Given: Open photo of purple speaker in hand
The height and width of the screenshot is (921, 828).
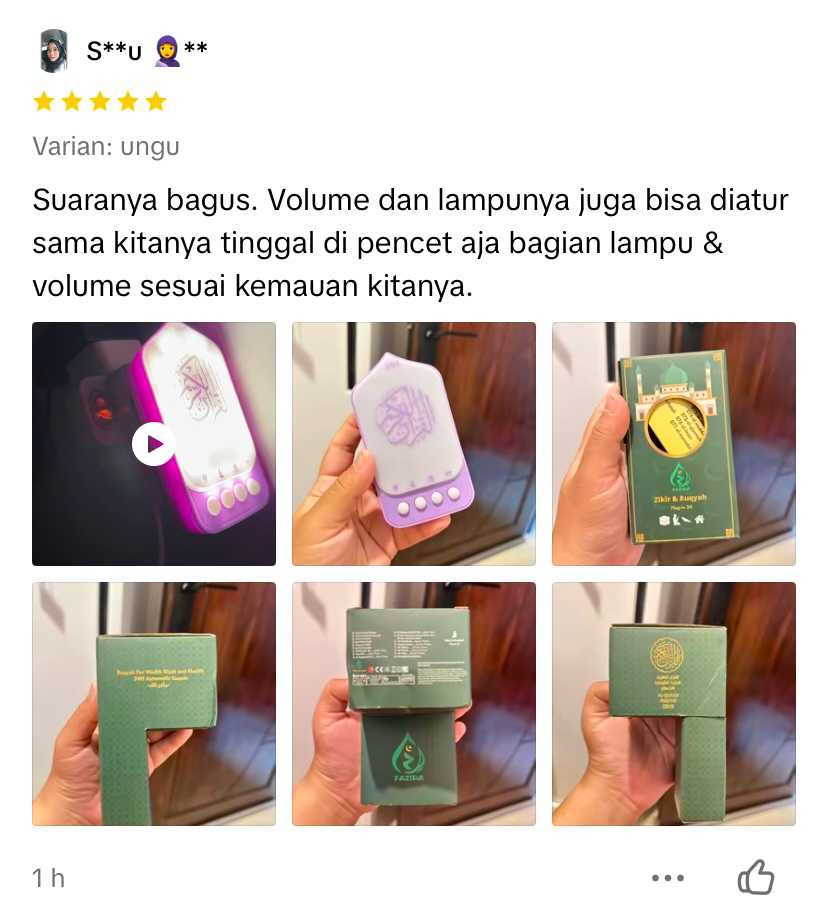Looking at the screenshot, I should (413, 444).
